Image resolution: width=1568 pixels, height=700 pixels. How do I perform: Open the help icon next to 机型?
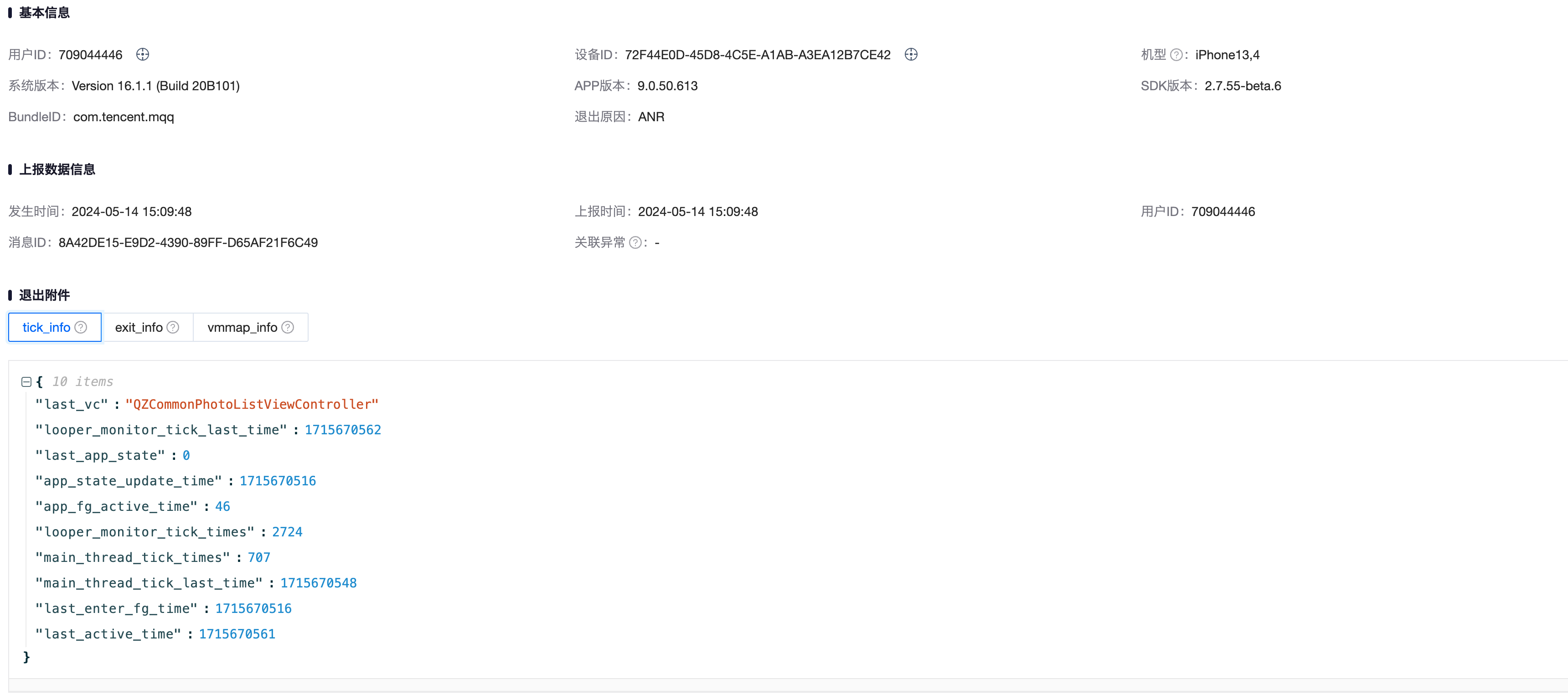pyautogui.click(x=1176, y=55)
